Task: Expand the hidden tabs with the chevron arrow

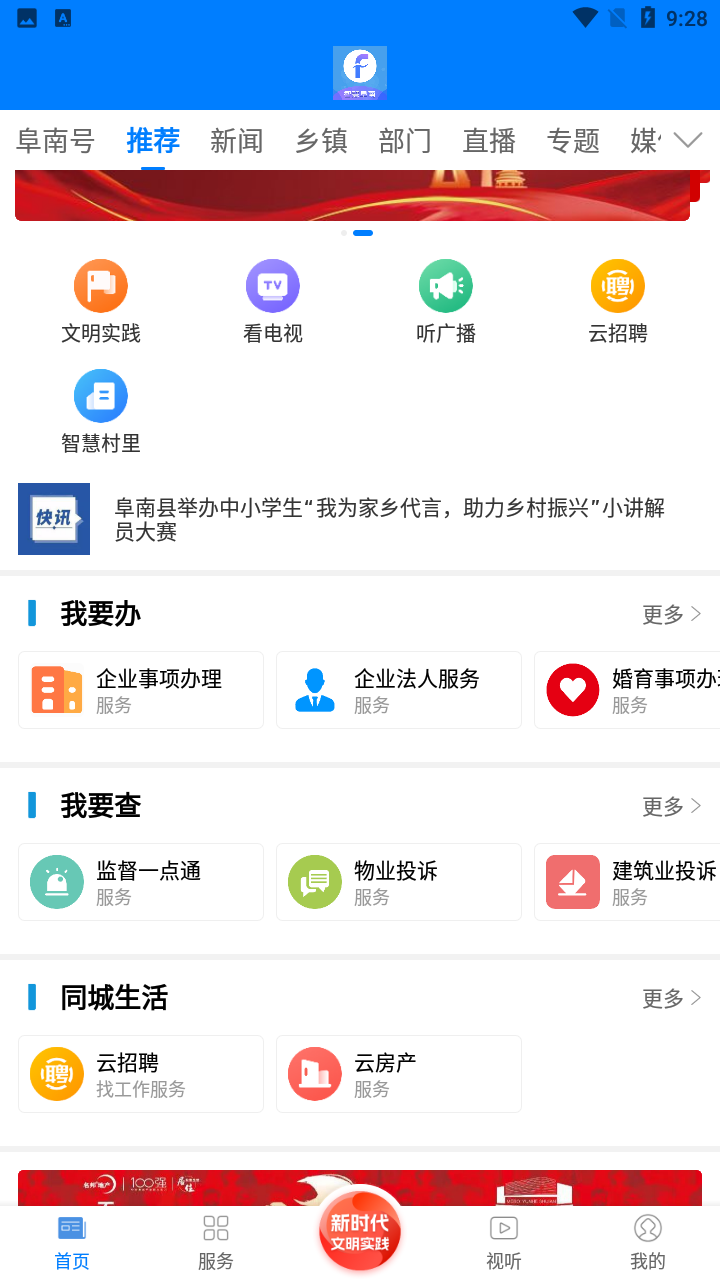Action: 688,141
